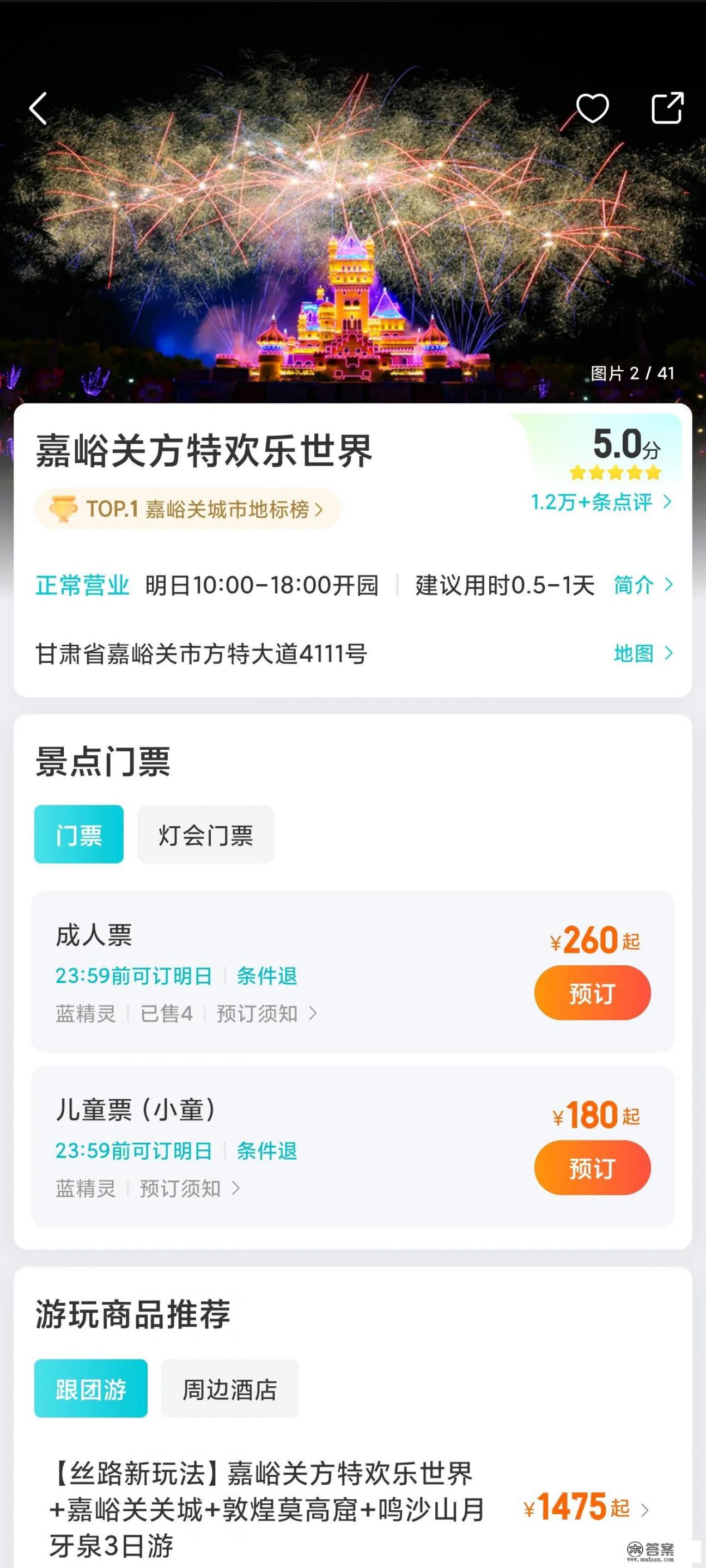Switch to the 周边酒店 tab

click(x=230, y=1389)
